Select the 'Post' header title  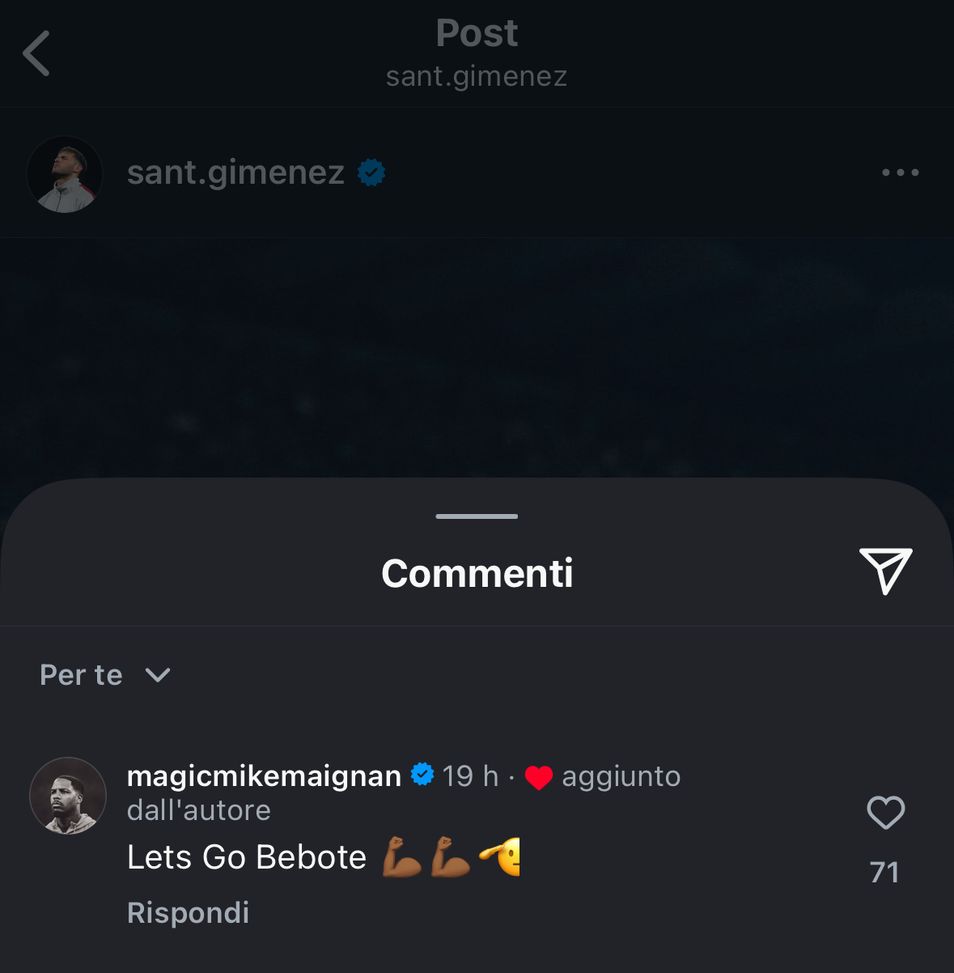477,33
